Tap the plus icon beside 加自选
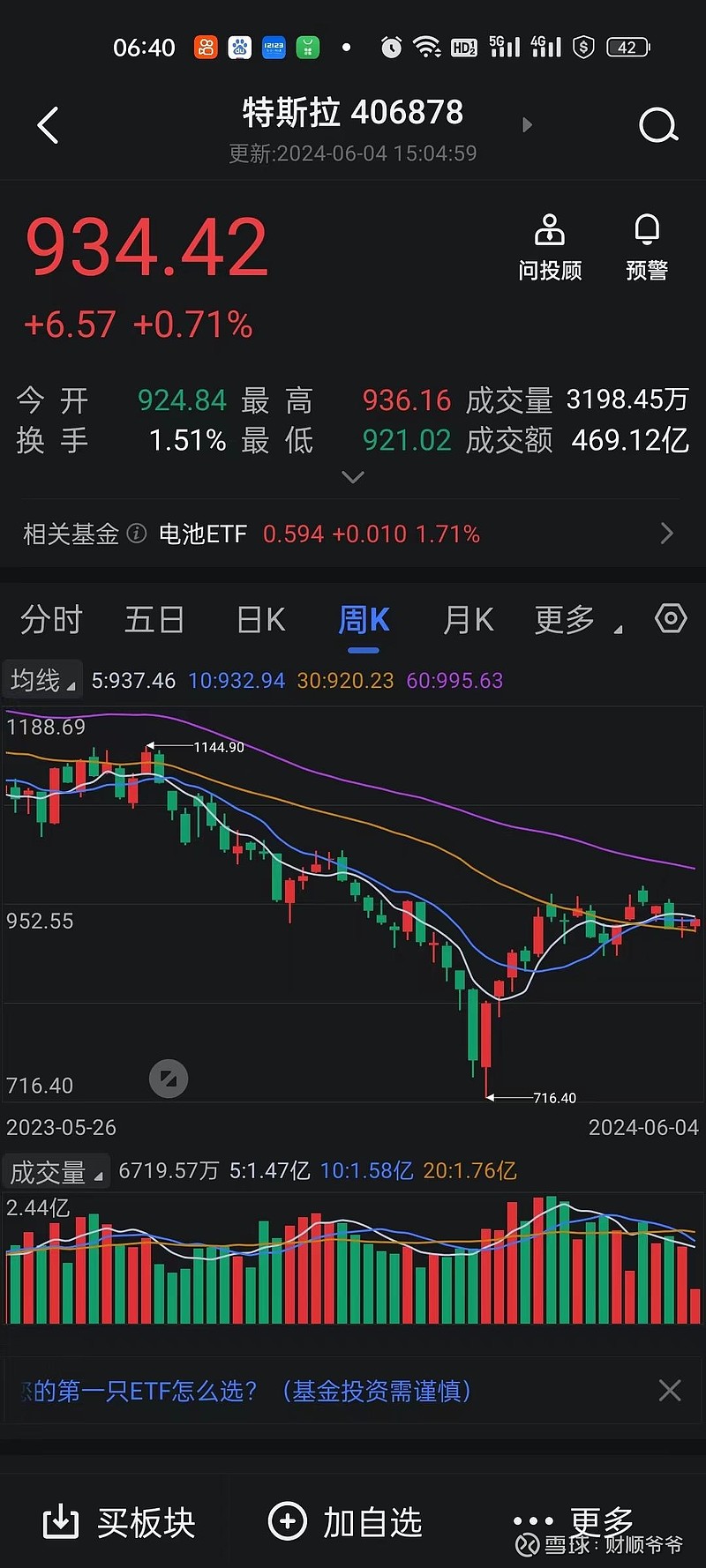The height and width of the screenshot is (1568, 706). pyautogui.click(x=286, y=1520)
